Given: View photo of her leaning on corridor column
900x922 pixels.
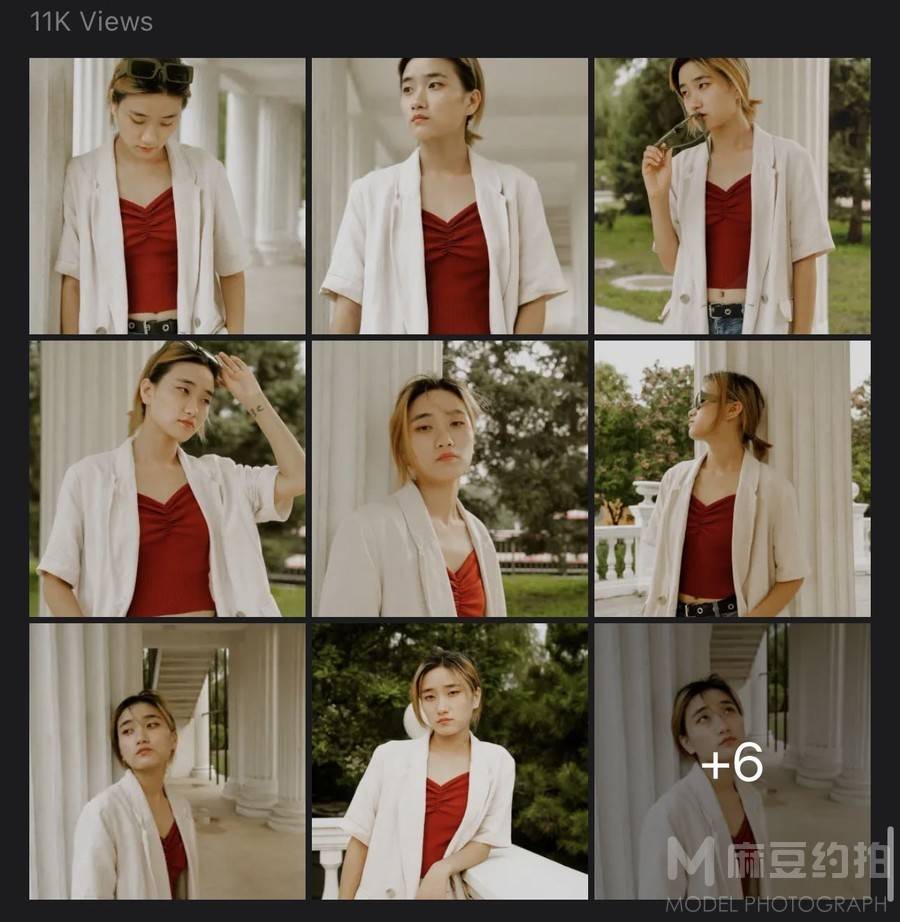Looking at the screenshot, I should tap(167, 761).
